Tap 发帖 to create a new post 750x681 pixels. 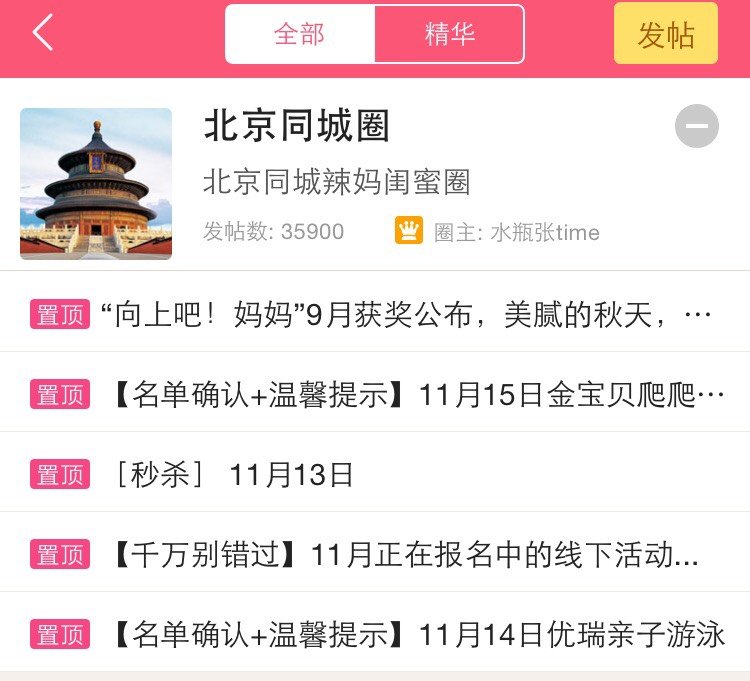click(x=665, y=34)
